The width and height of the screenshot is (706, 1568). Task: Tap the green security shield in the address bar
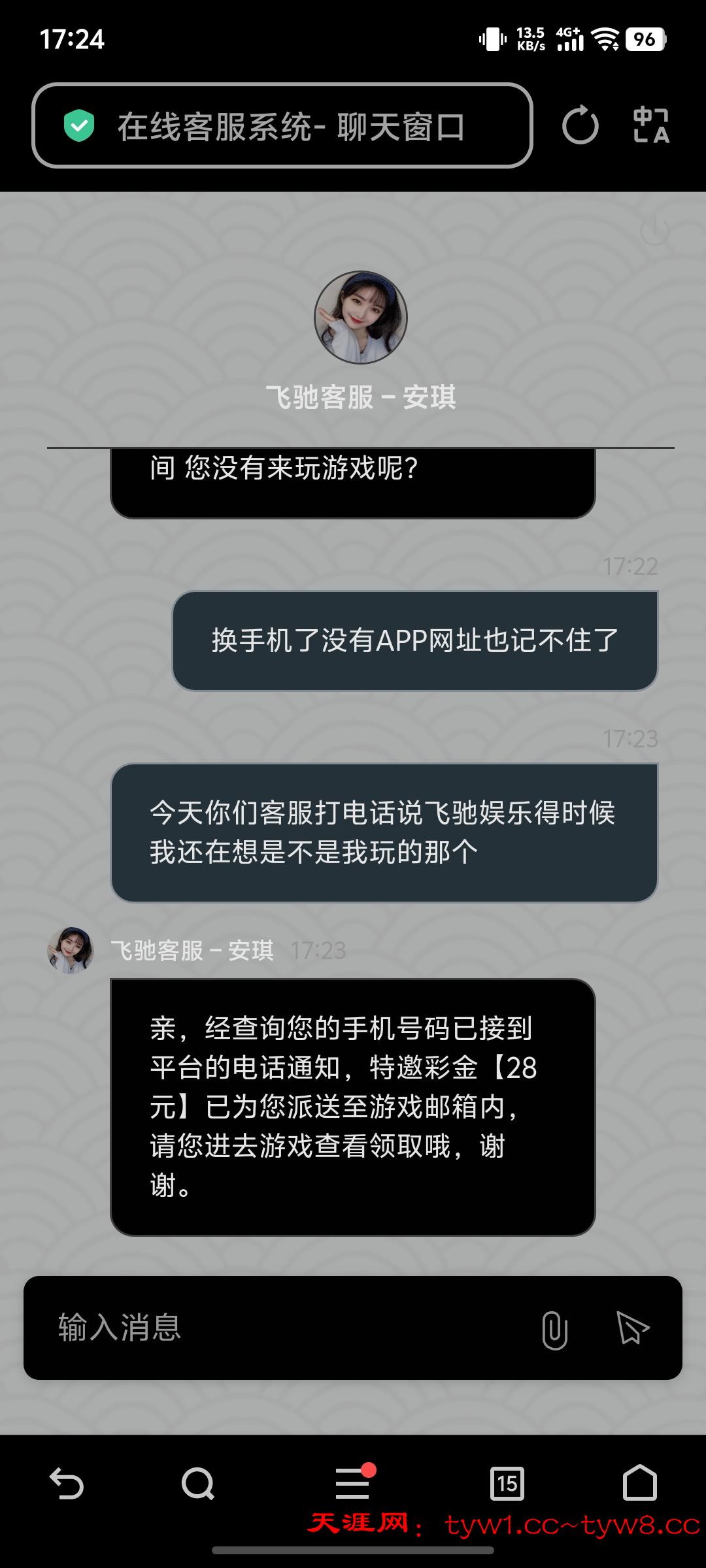[x=78, y=124]
